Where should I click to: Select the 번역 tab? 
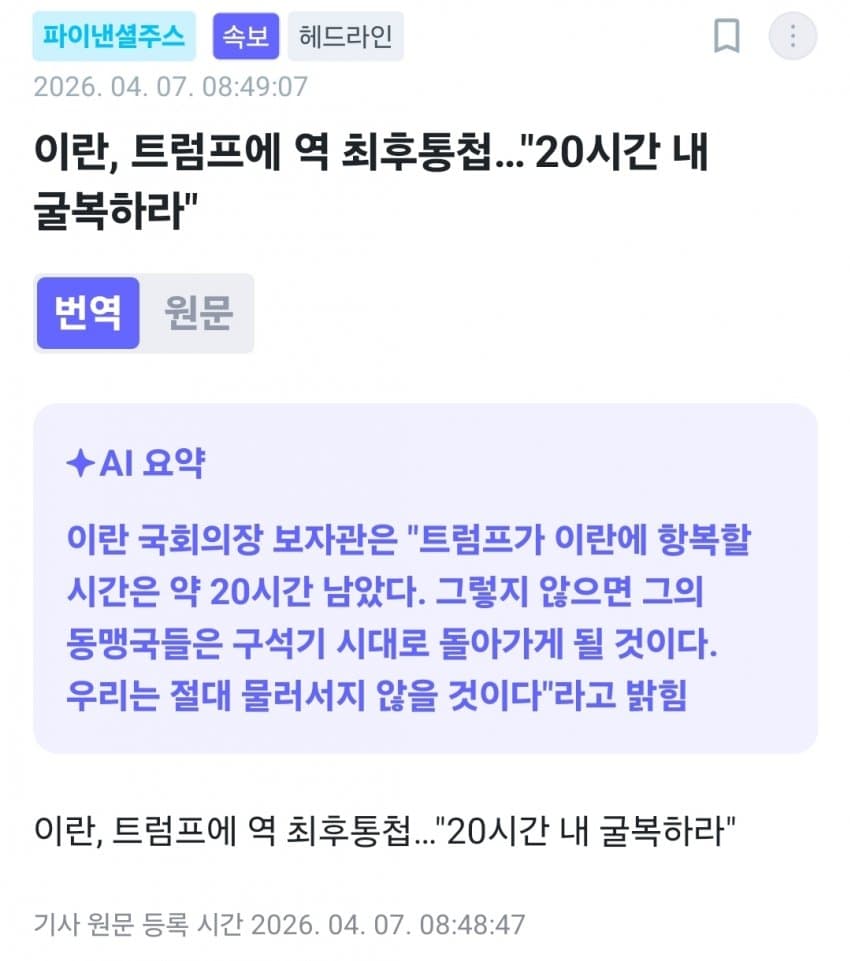pos(88,313)
